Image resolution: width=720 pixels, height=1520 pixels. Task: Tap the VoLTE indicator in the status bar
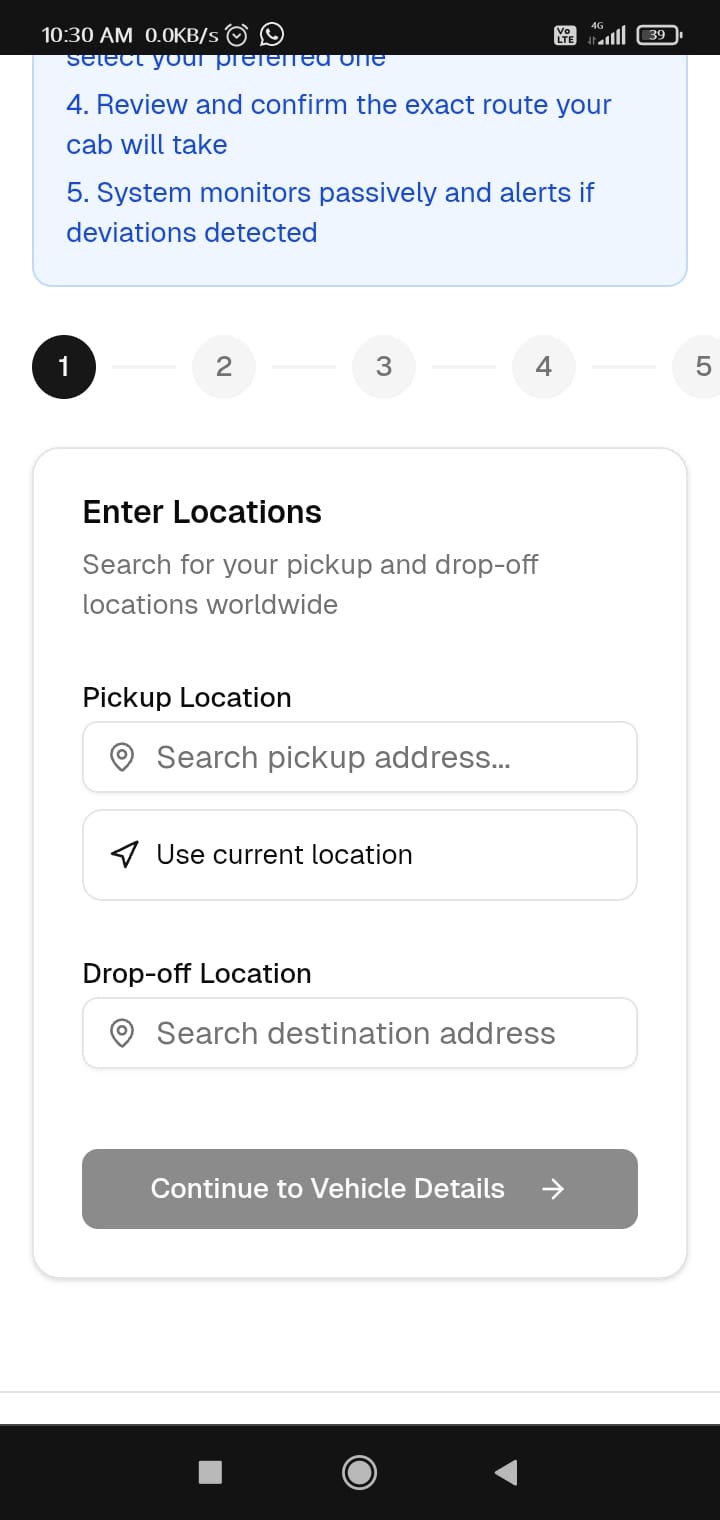(x=565, y=33)
